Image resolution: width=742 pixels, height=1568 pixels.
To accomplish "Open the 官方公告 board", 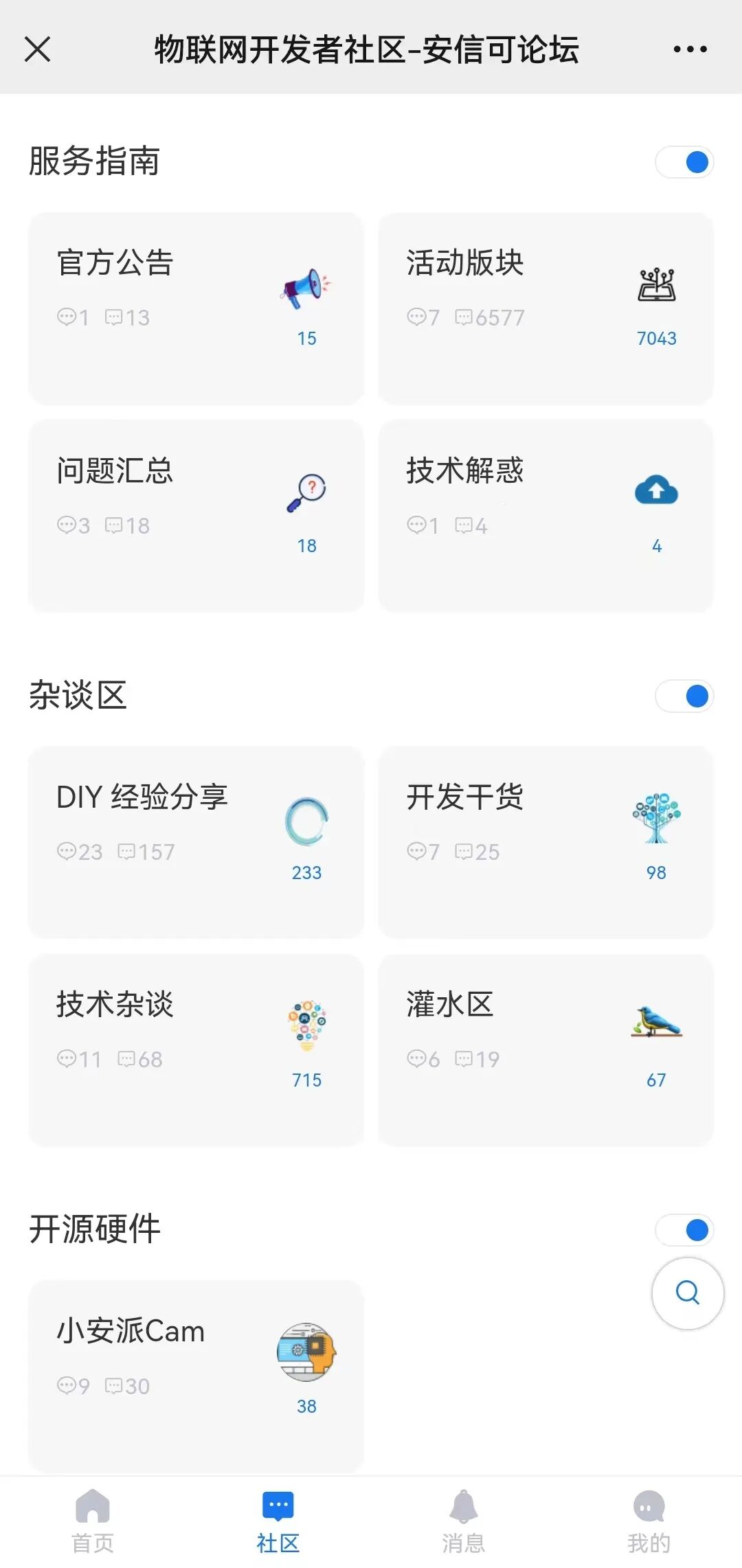I will click(x=196, y=308).
